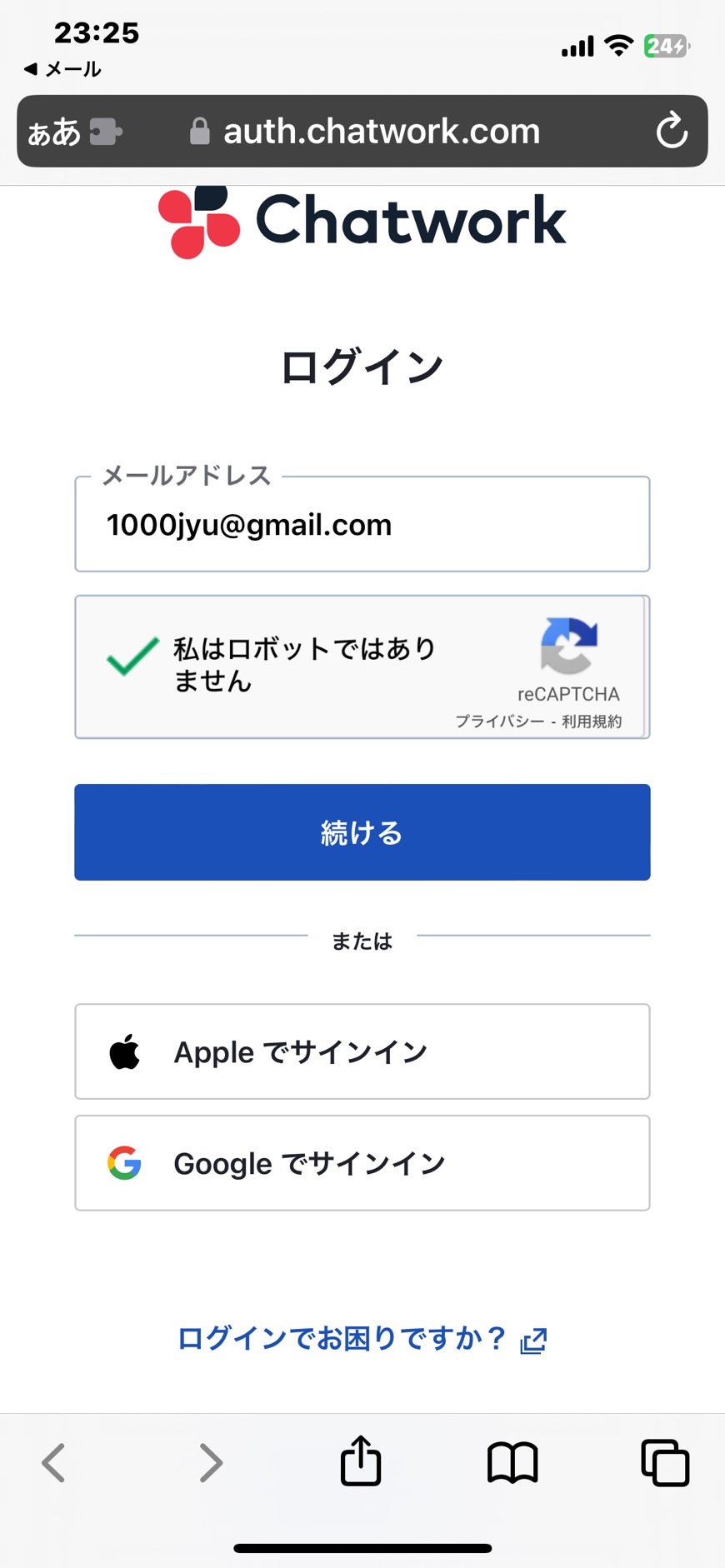
Task: Reload the page with the refresh icon
Action: click(x=671, y=131)
